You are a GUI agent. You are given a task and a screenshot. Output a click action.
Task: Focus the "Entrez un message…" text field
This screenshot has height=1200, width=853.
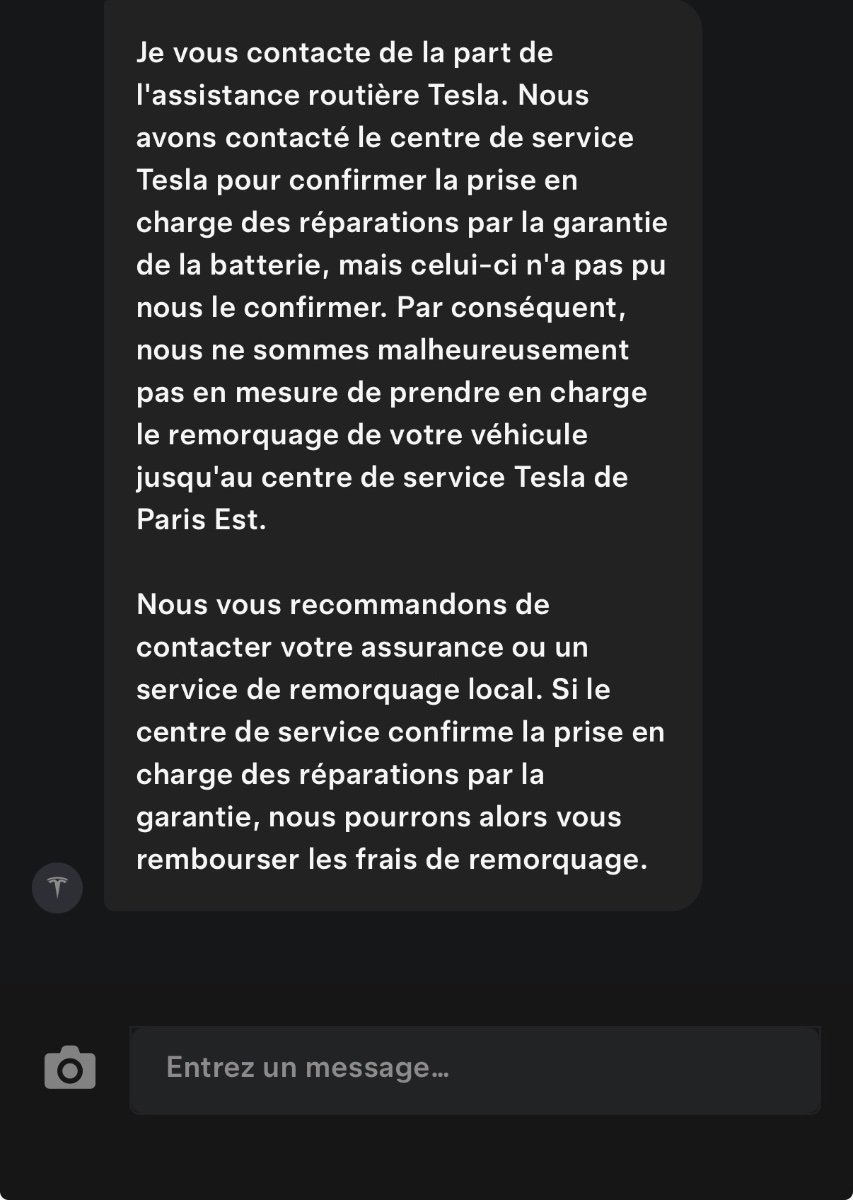click(475, 1068)
